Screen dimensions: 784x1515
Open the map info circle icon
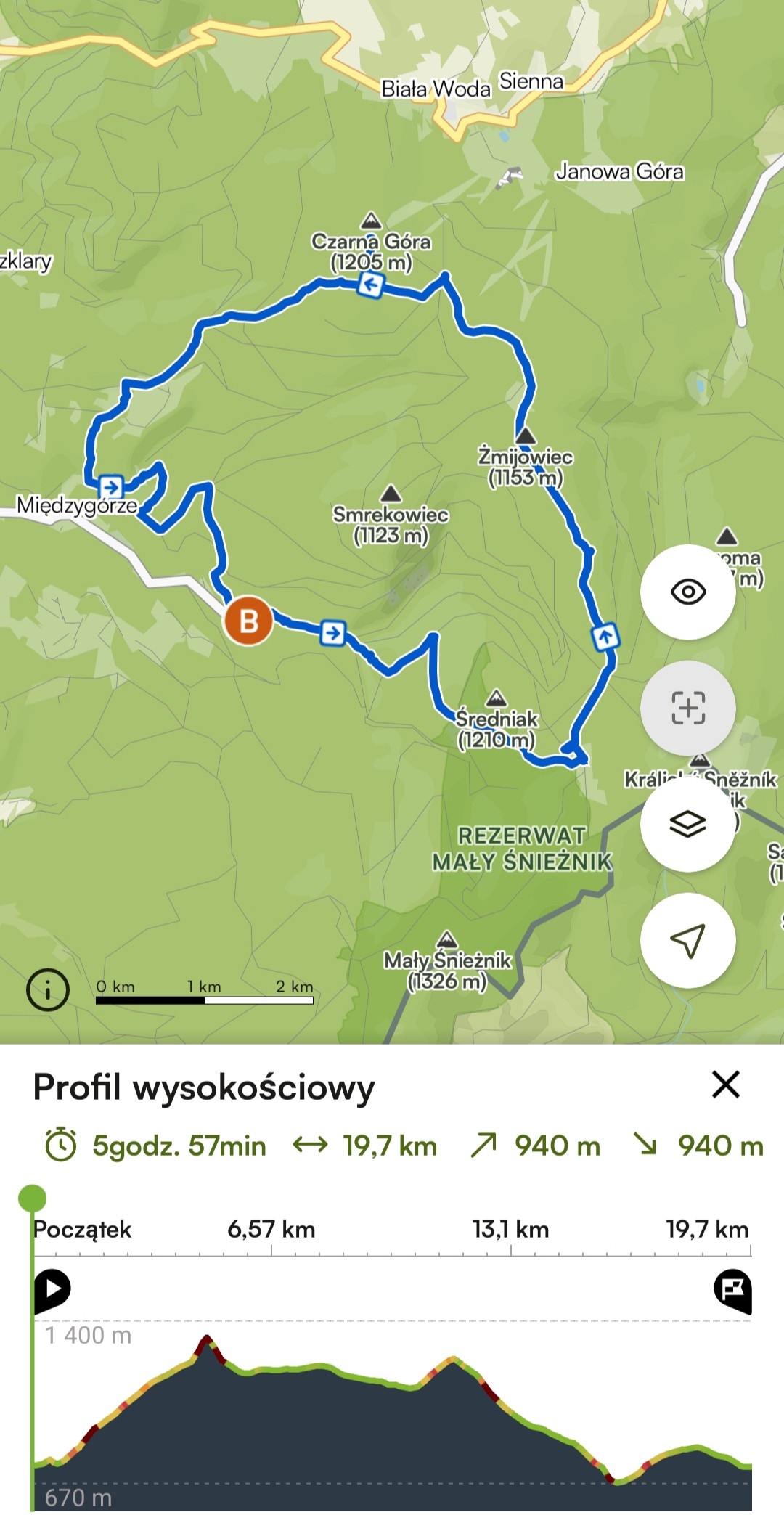tap(48, 989)
